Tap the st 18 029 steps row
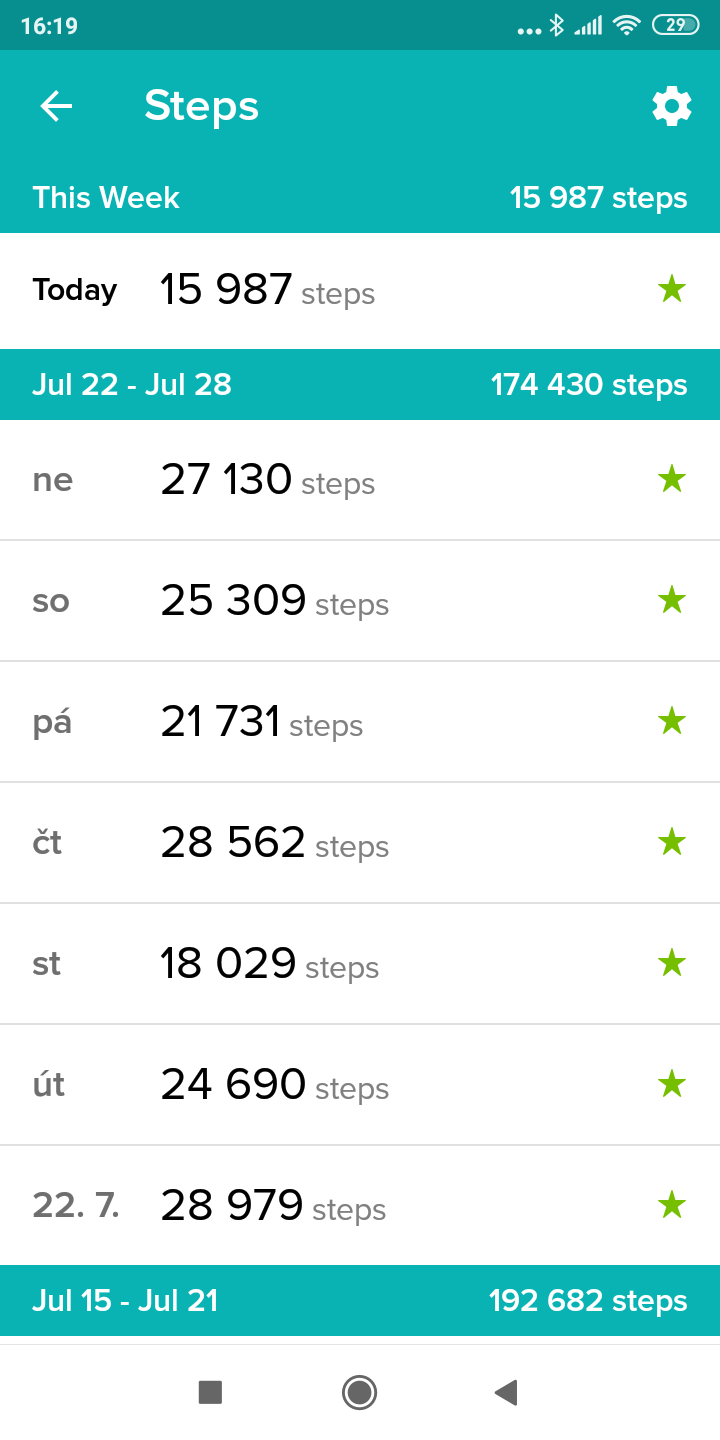Viewport: 720px width, 1440px height. pos(360,964)
